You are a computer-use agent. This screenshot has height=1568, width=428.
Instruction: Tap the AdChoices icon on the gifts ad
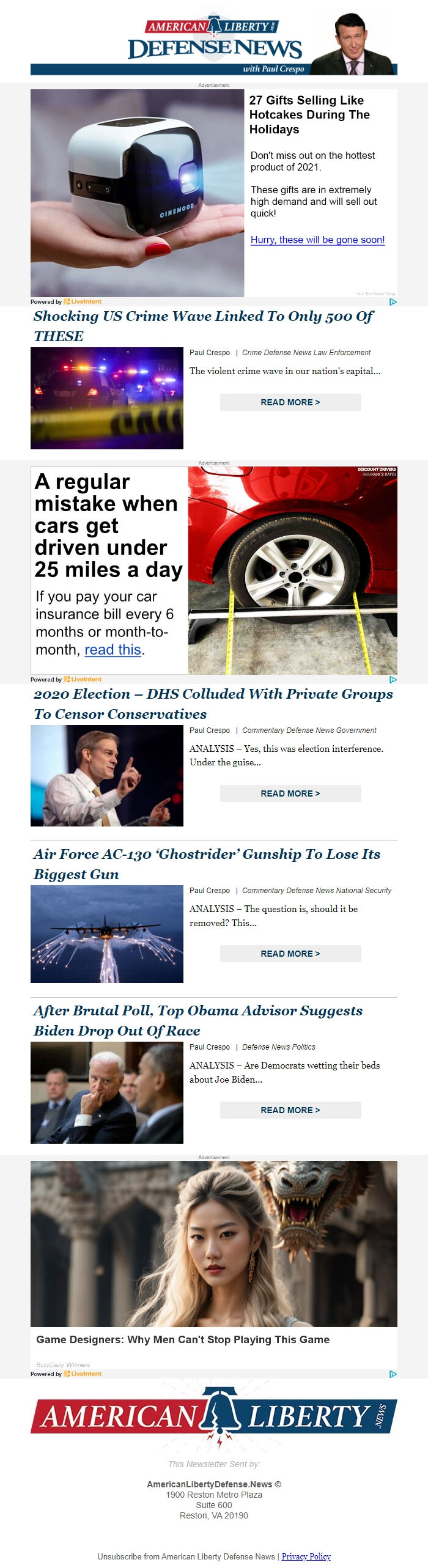click(393, 301)
